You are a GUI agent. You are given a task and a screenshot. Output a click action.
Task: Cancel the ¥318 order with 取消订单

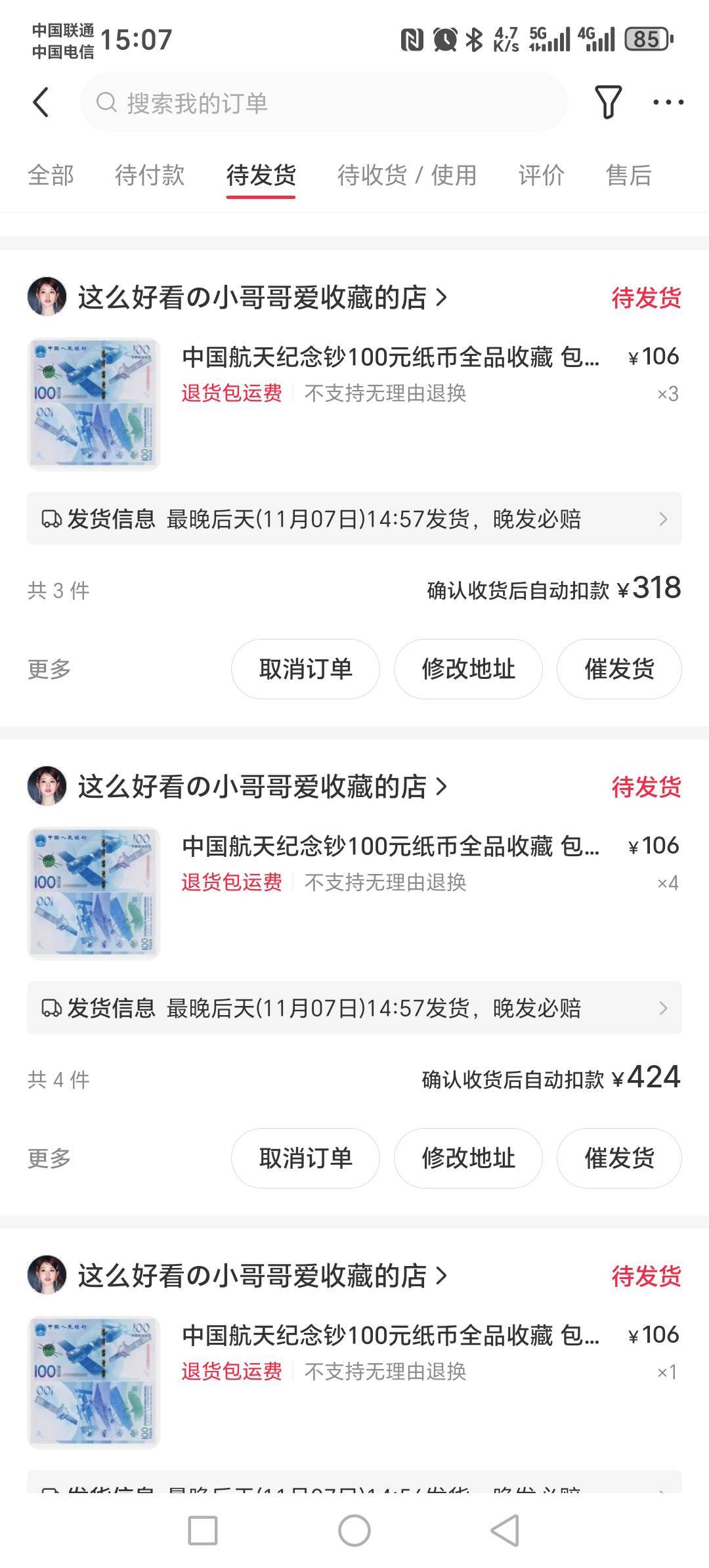point(305,669)
